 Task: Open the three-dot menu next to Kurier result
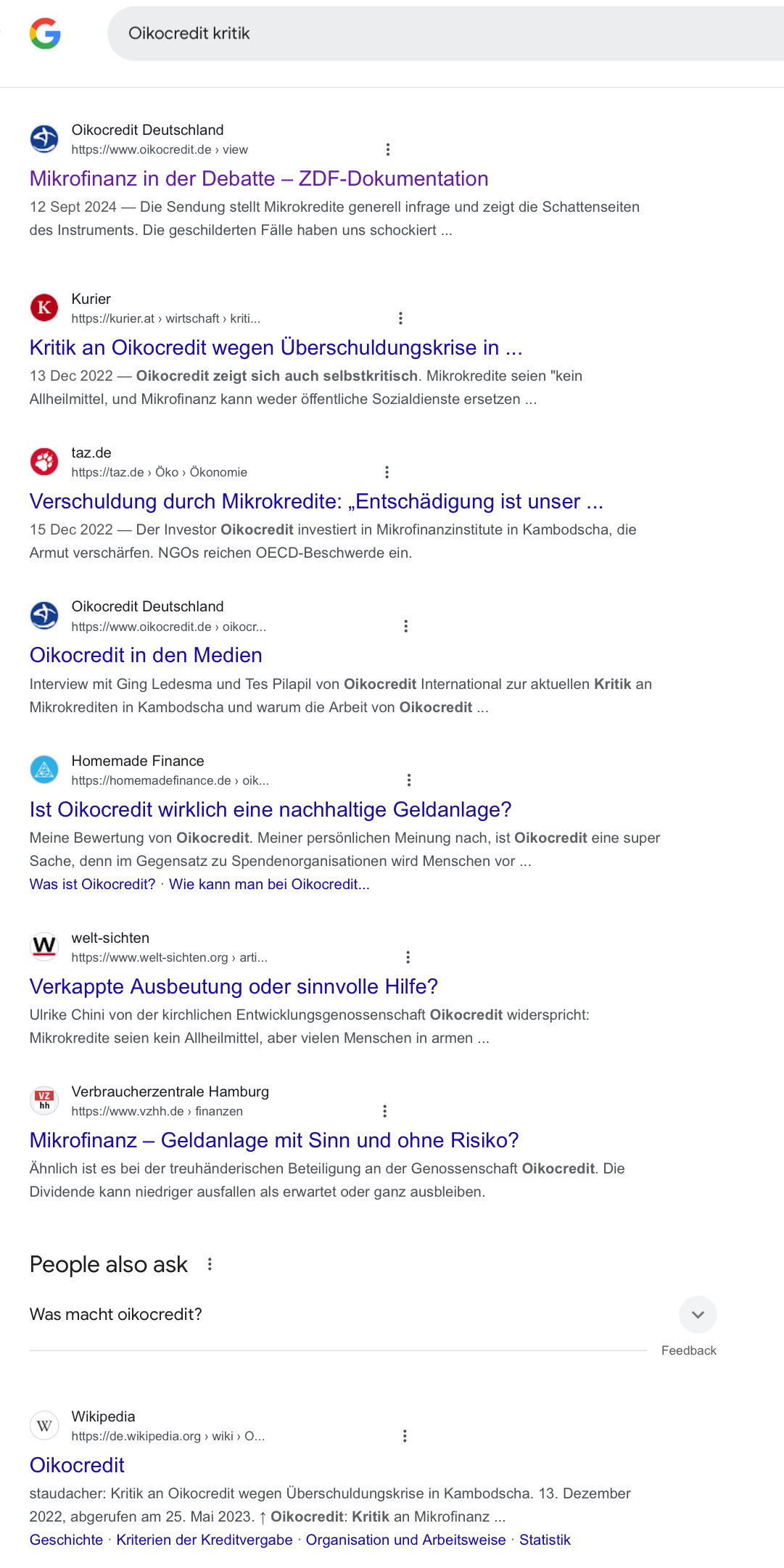coord(400,318)
